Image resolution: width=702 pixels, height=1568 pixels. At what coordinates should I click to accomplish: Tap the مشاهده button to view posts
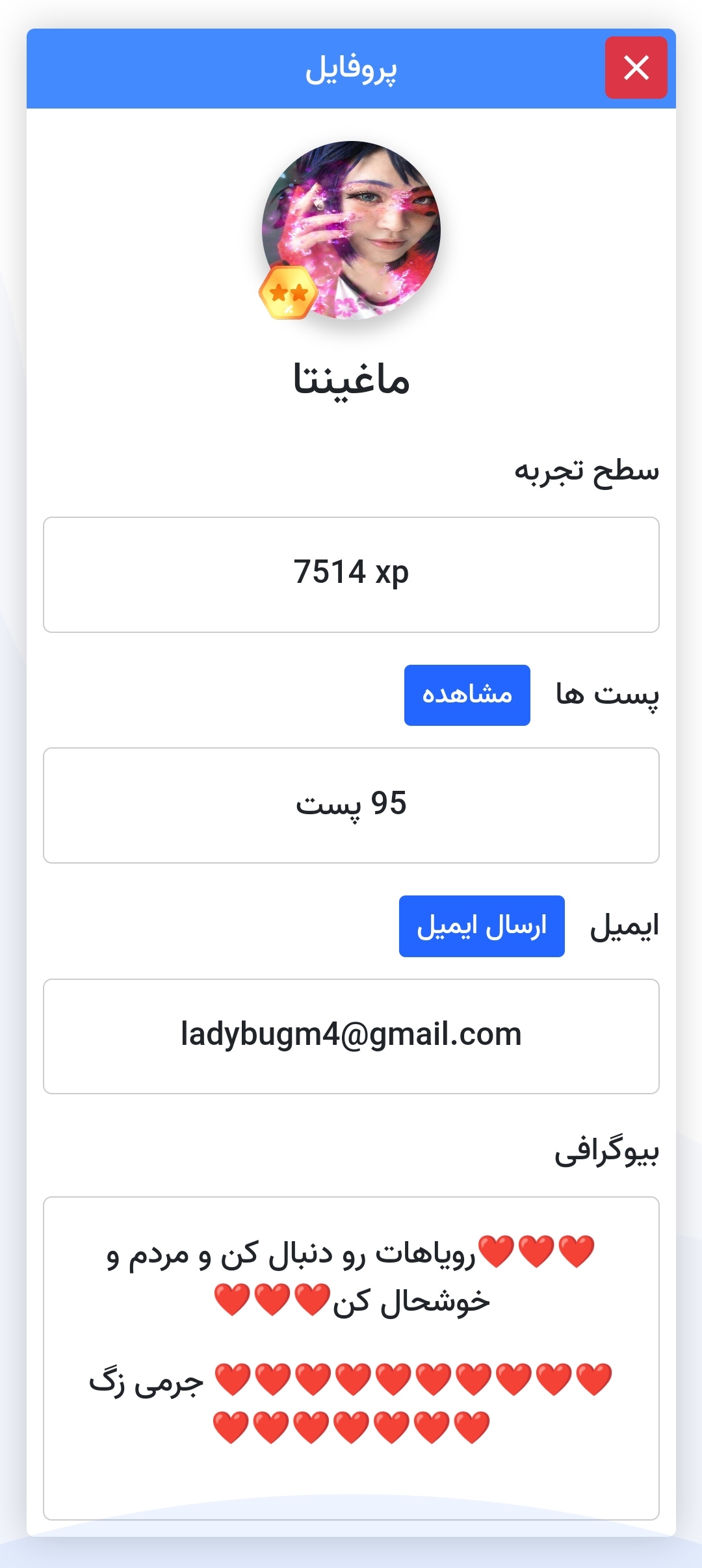click(x=467, y=695)
